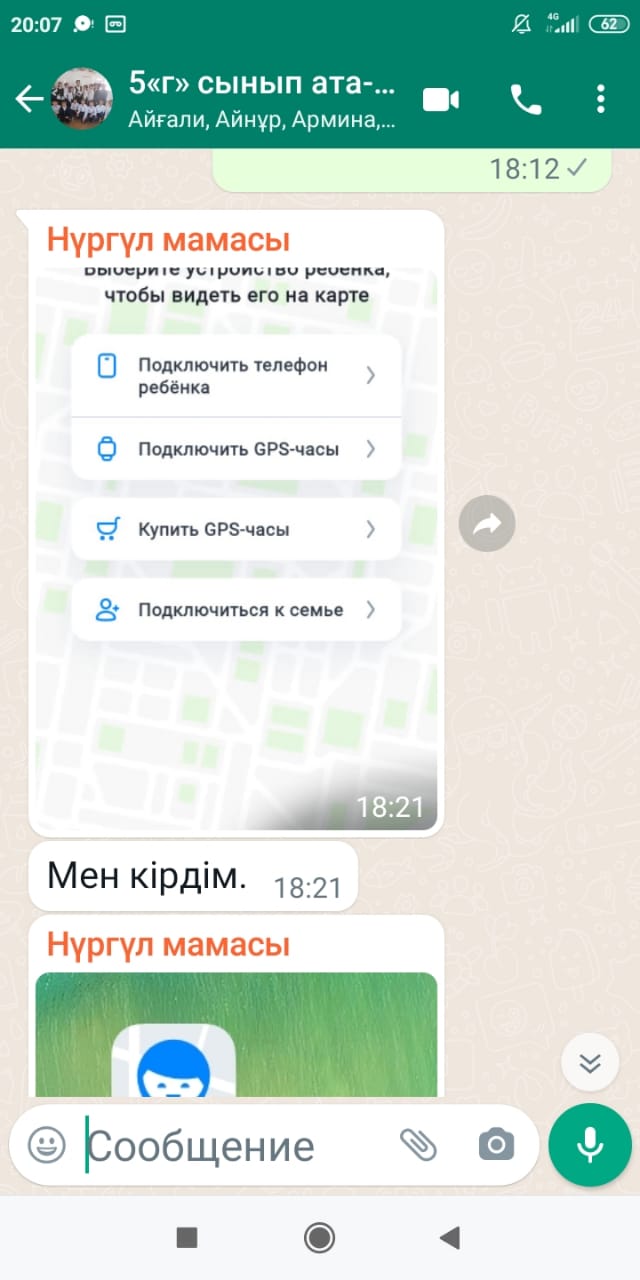
Task: Open recent apps with the square button
Action: pyautogui.click(x=187, y=1238)
